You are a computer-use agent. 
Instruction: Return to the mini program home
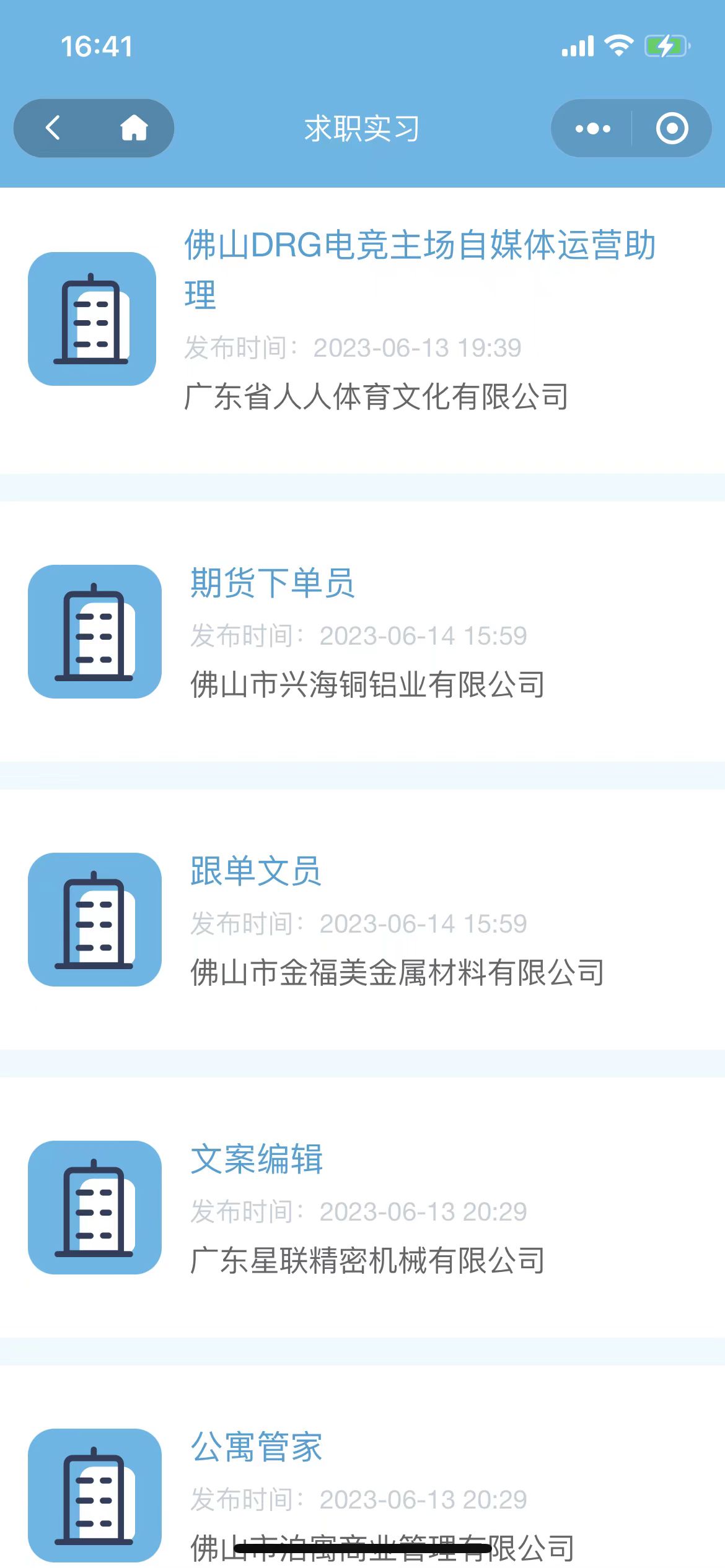pos(134,128)
